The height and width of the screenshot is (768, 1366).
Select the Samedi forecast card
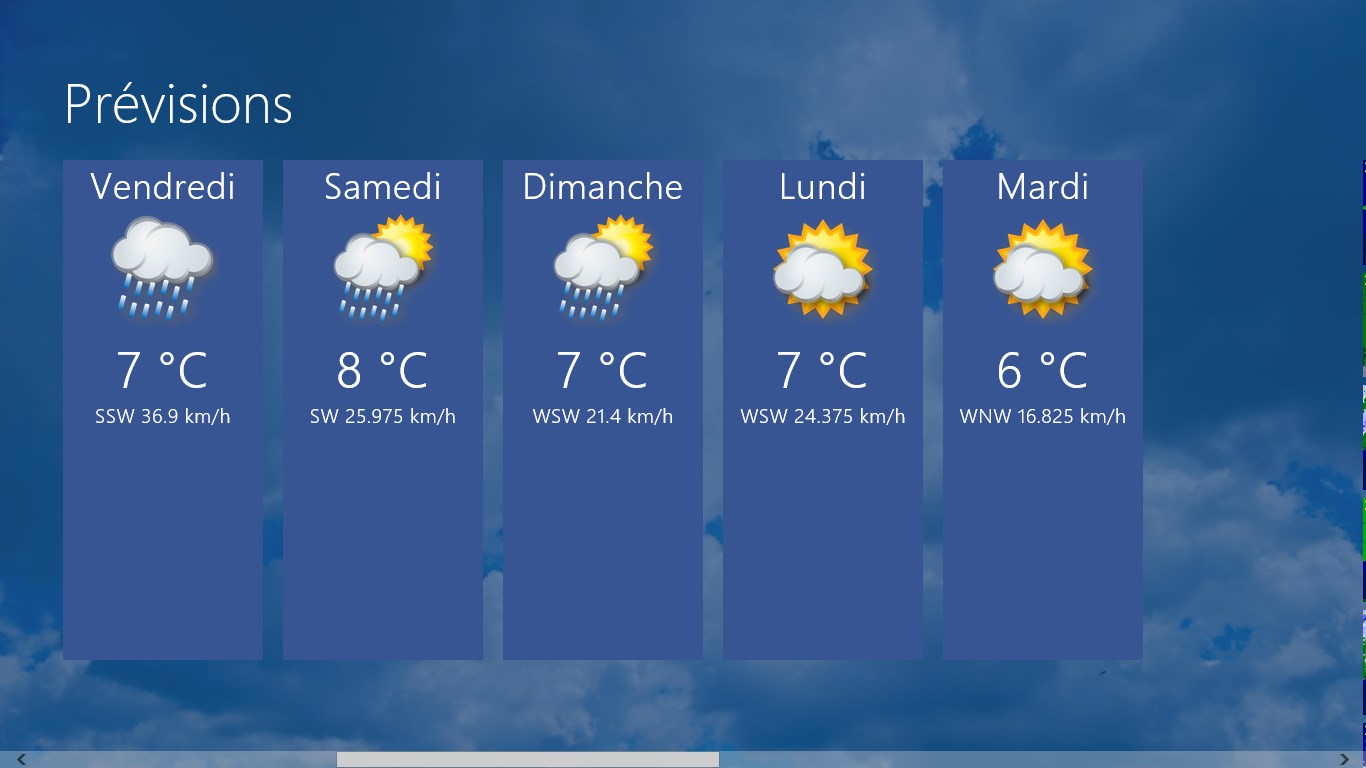tap(383, 409)
